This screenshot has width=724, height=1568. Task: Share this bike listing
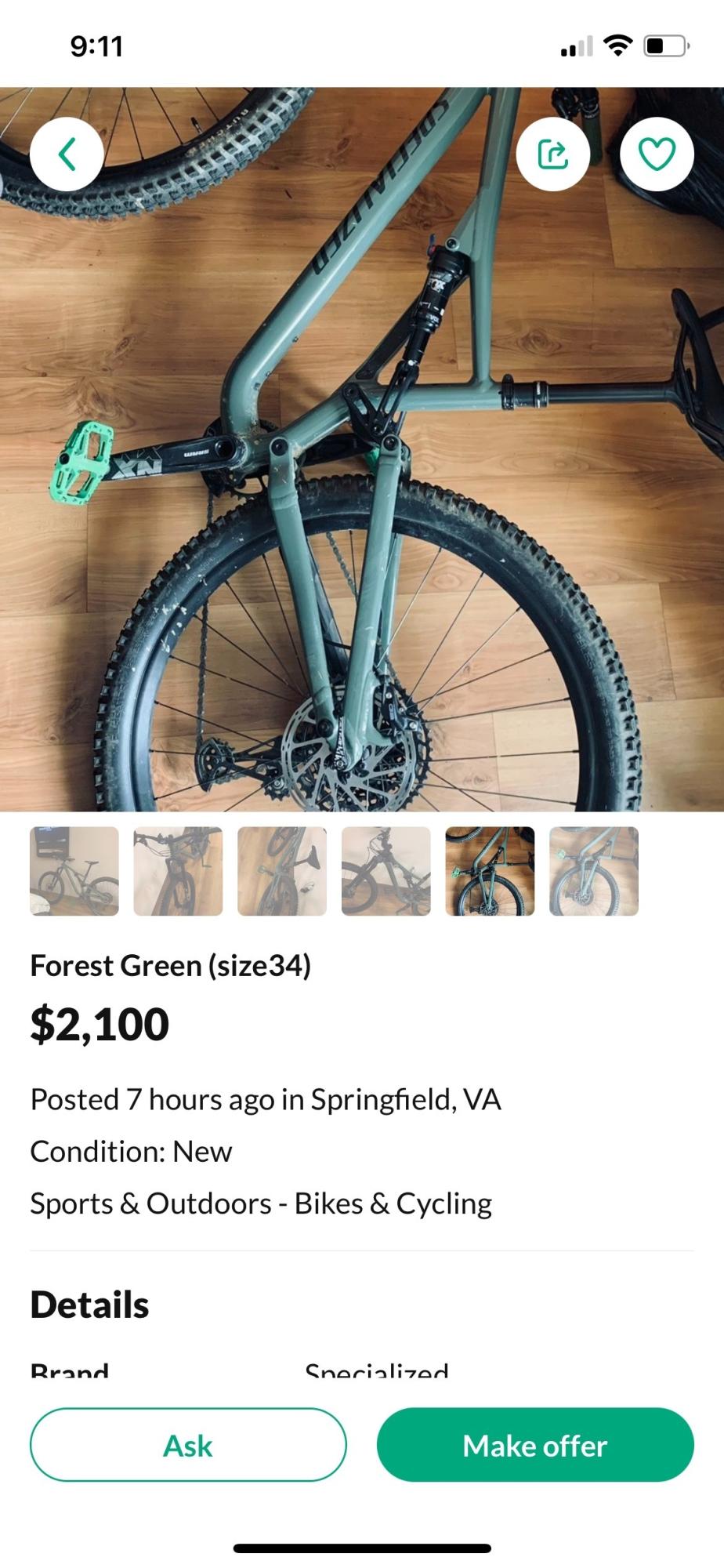click(x=553, y=154)
